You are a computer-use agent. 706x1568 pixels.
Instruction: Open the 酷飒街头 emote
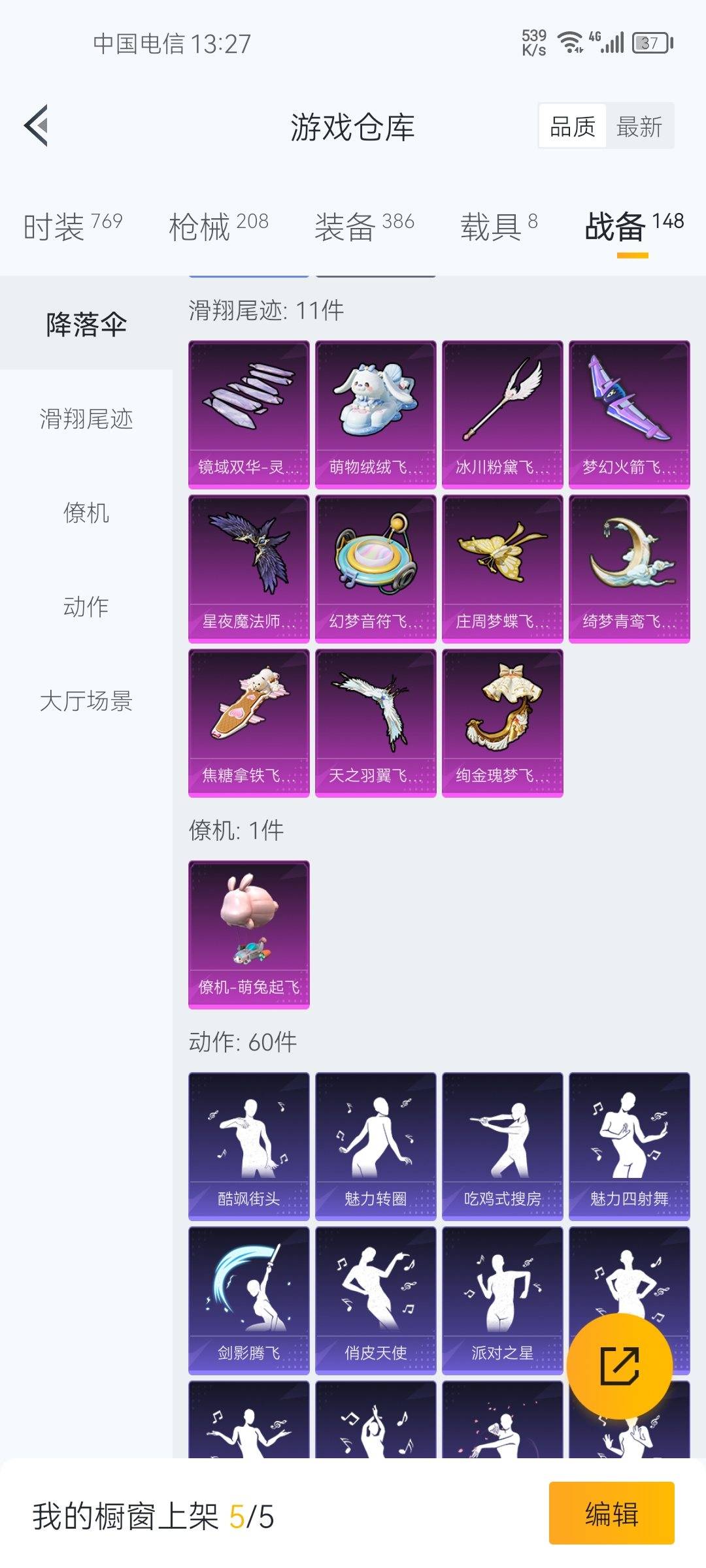[248, 1146]
